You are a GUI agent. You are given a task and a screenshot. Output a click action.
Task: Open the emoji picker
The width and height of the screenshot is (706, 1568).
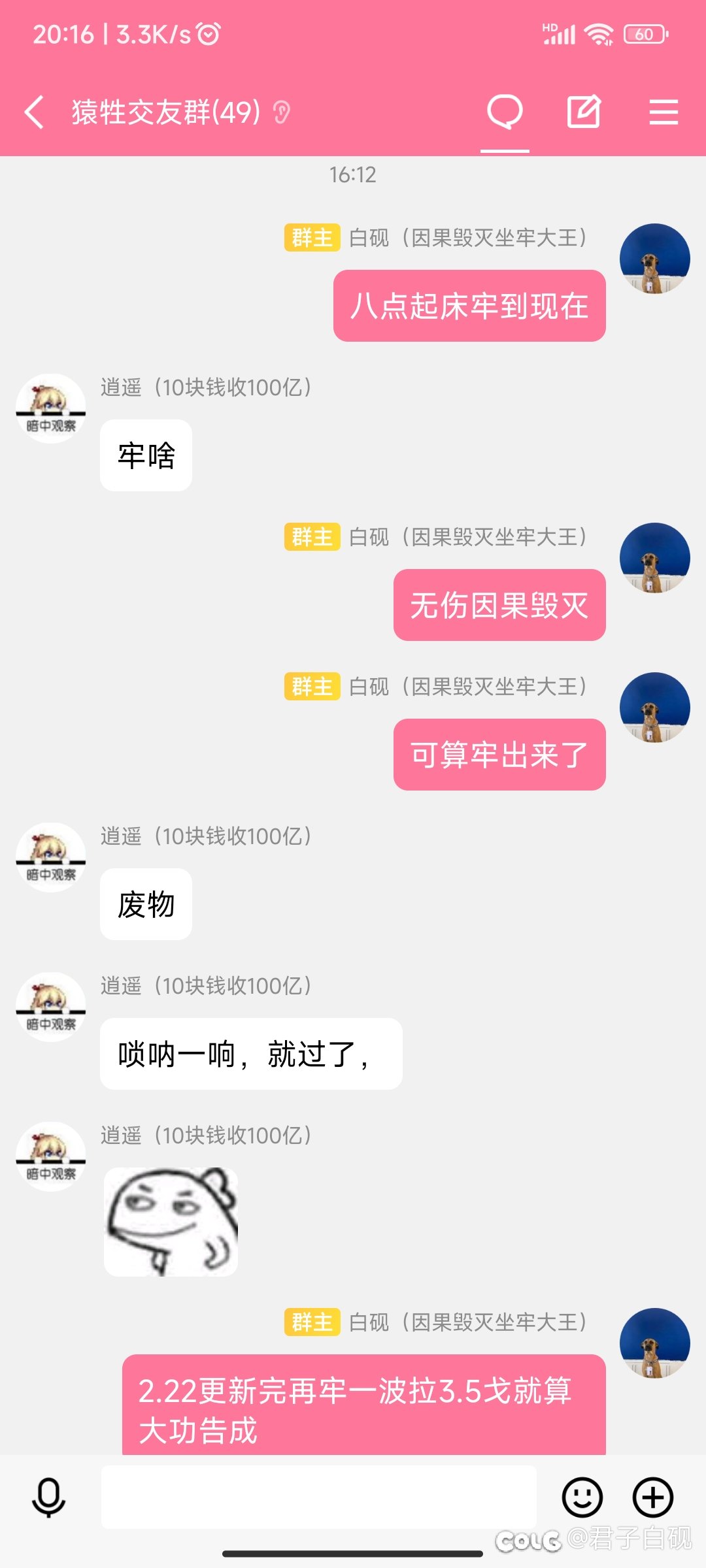[582, 1497]
